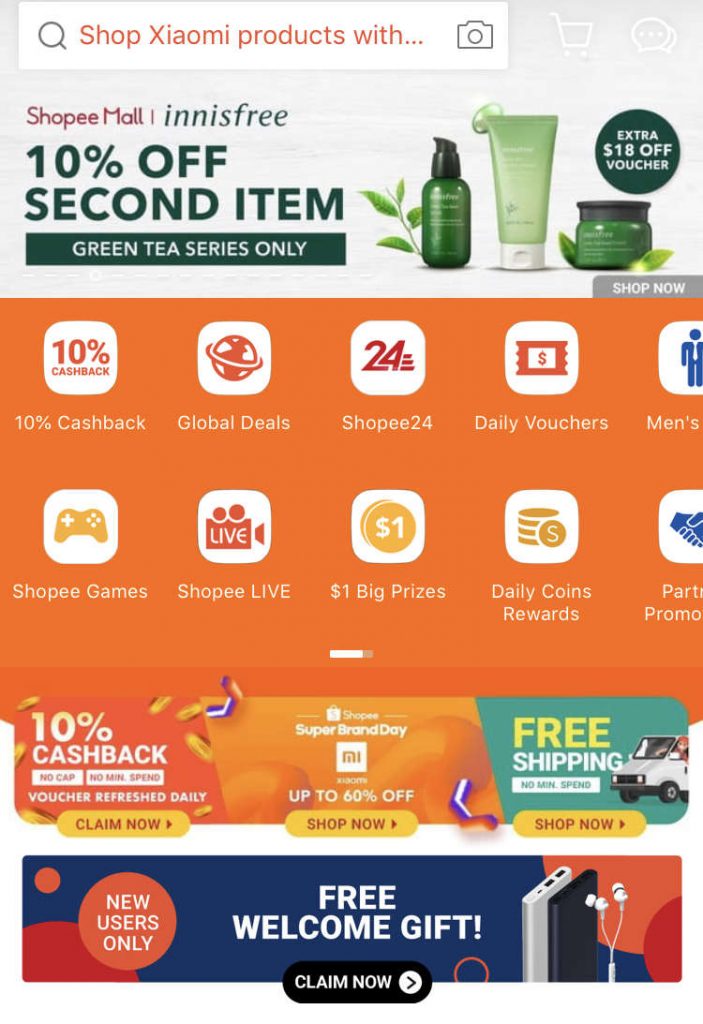Open Shopee LIVE
This screenshot has height=1024, width=703.
pyautogui.click(x=234, y=527)
